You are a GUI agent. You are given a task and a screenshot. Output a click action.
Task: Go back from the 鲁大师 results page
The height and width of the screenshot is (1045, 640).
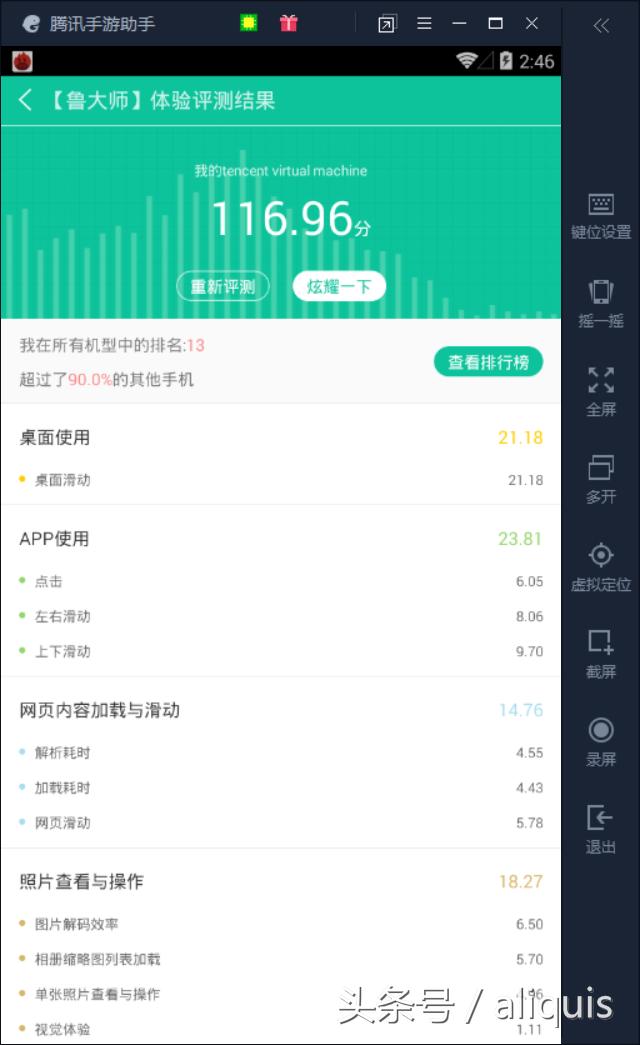coord(26,100)
